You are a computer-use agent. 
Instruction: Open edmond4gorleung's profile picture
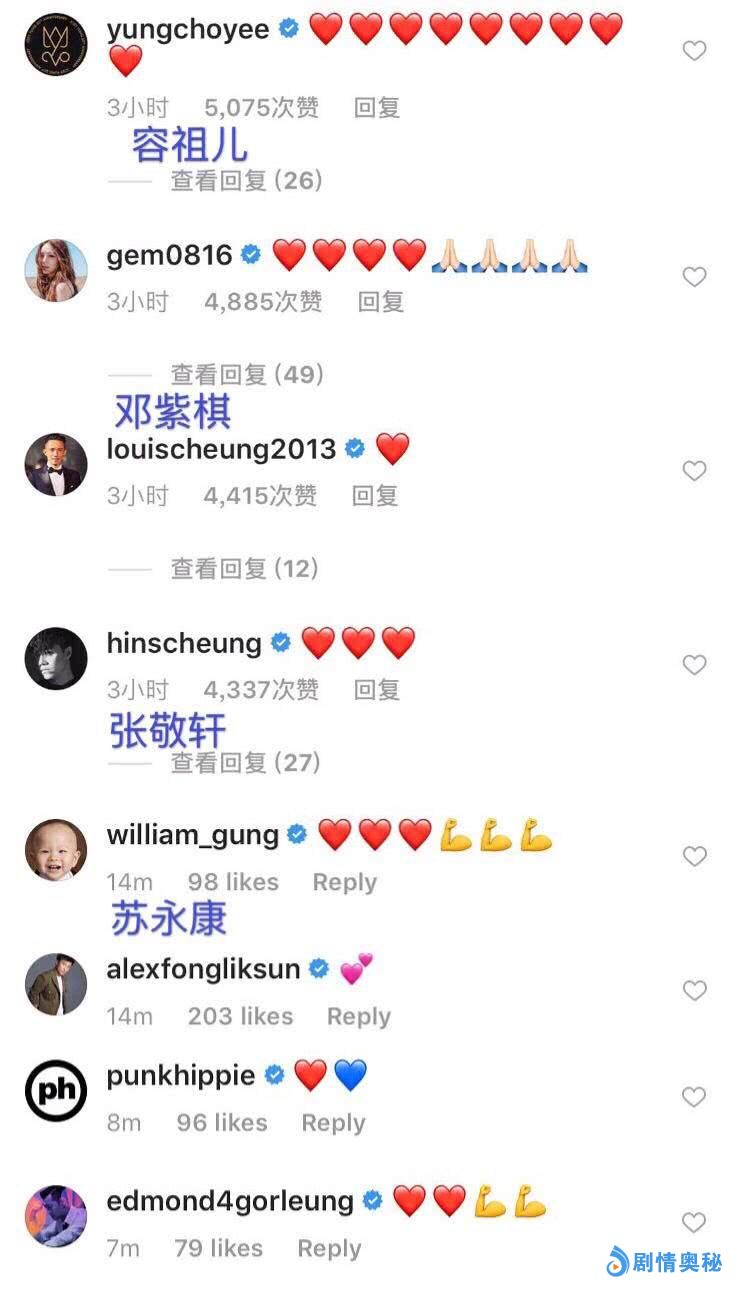tap(56, 1216)
